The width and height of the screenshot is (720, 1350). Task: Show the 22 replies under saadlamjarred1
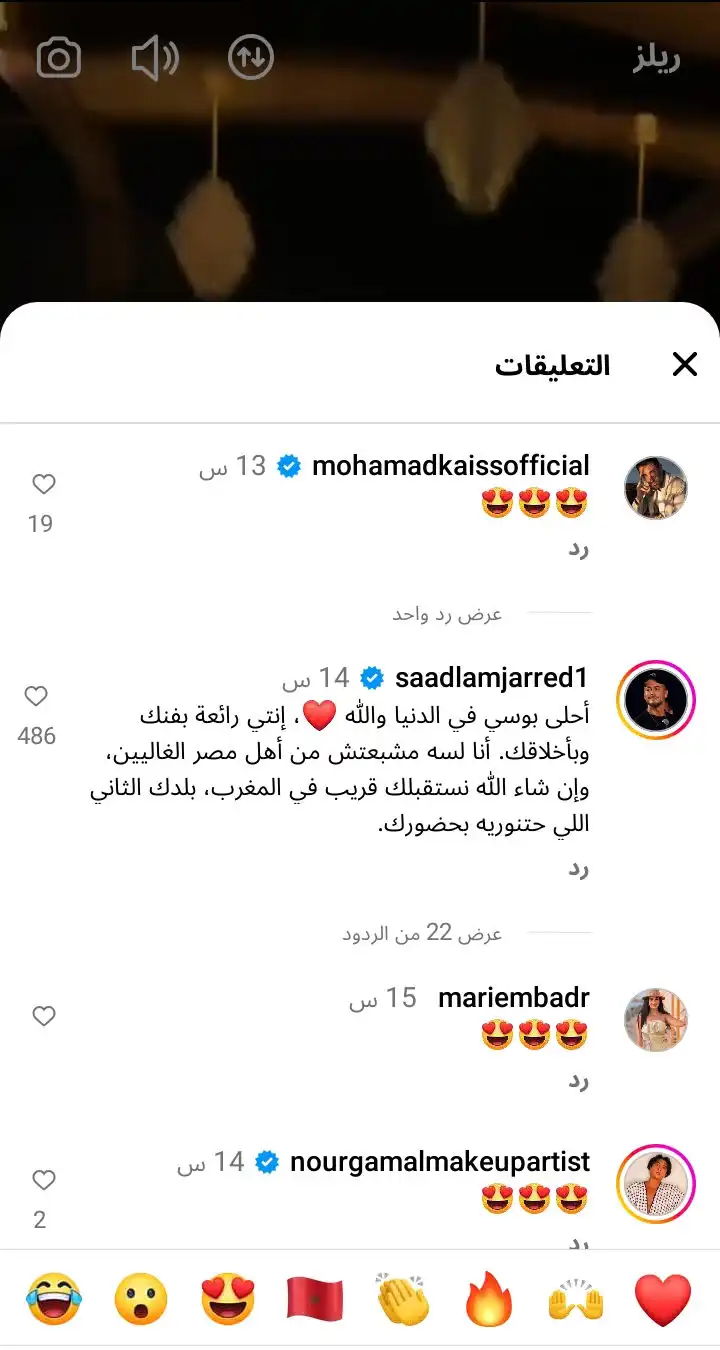(x=422, y=934)
